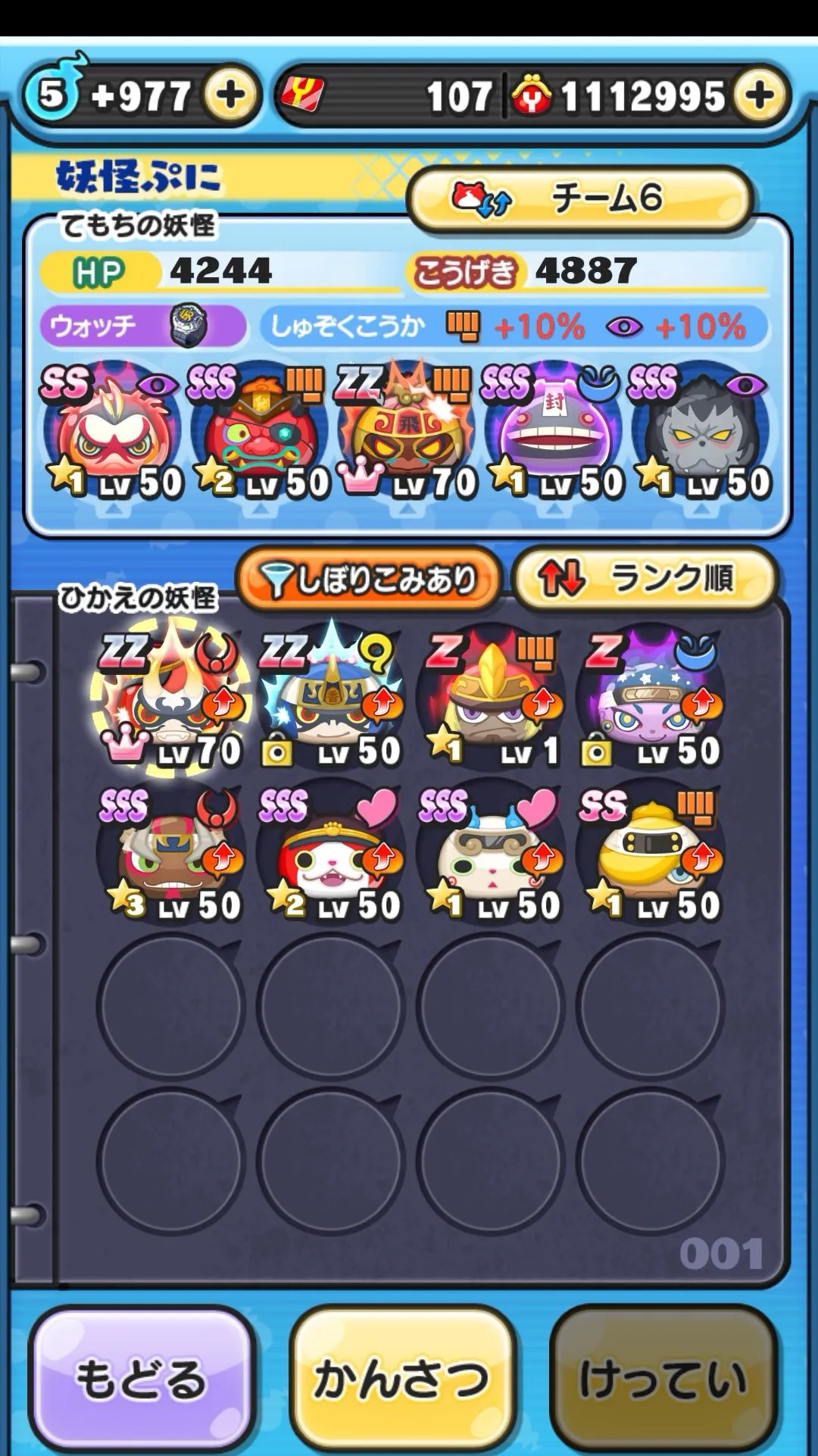Screen dimensions: 818x1456
Task: Go back with もどる
Action: (141, 1379)
